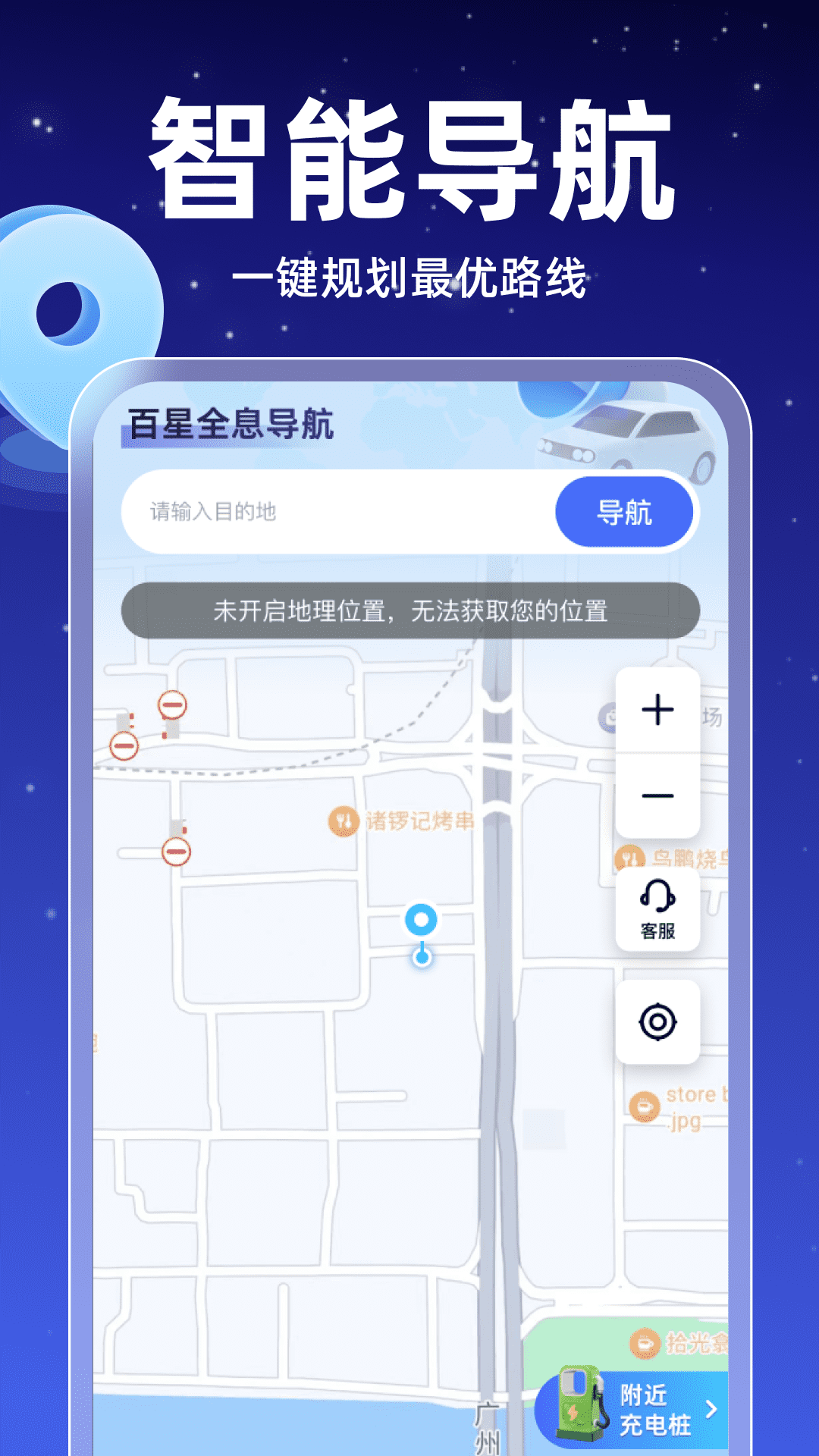Zoom out using the minus icon
The image size is (819, 1456).
658,795
